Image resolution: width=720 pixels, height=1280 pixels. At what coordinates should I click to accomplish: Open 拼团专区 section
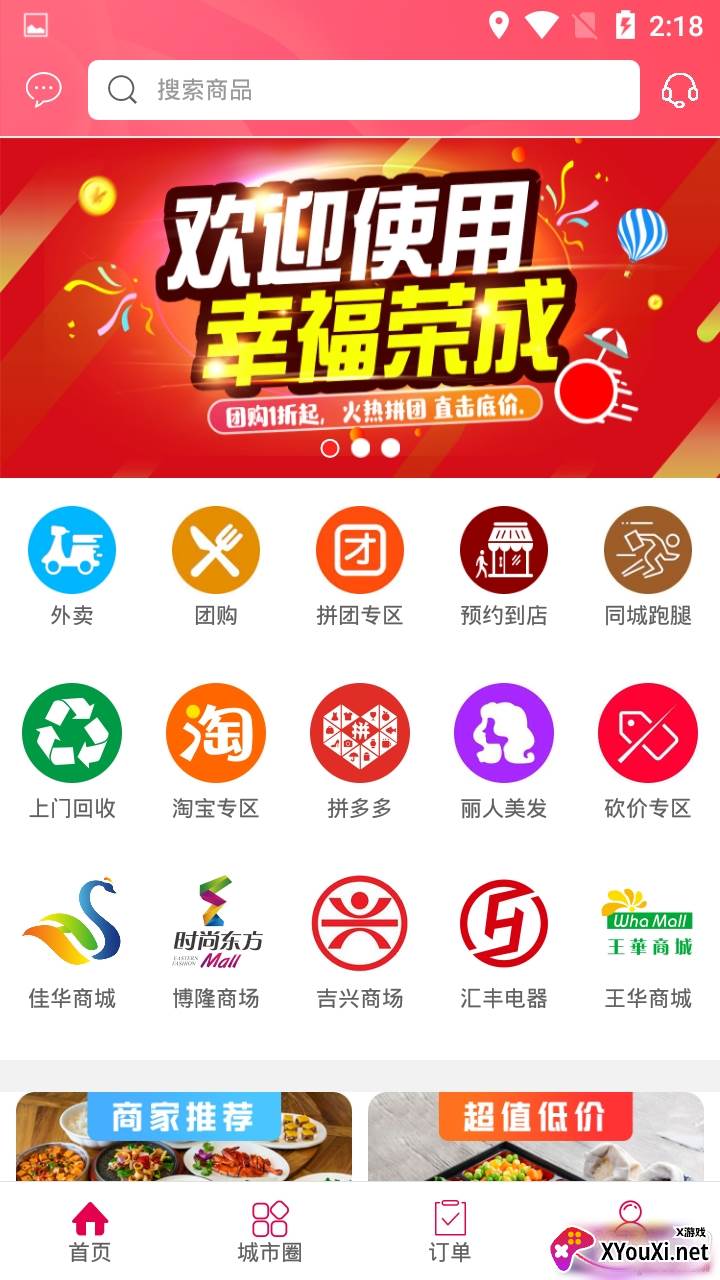[360, 566]
